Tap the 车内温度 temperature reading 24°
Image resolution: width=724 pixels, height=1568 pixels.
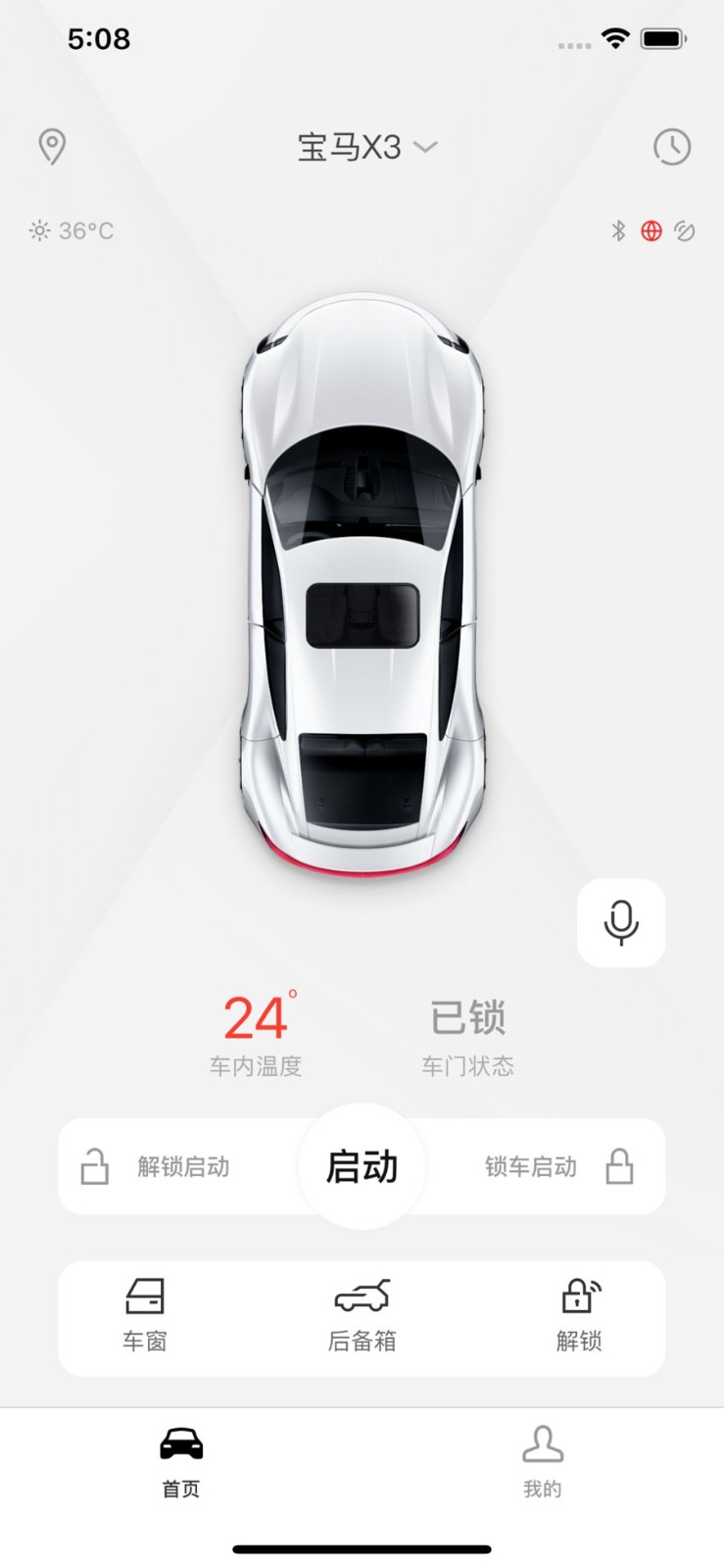tap(257, 1019)
